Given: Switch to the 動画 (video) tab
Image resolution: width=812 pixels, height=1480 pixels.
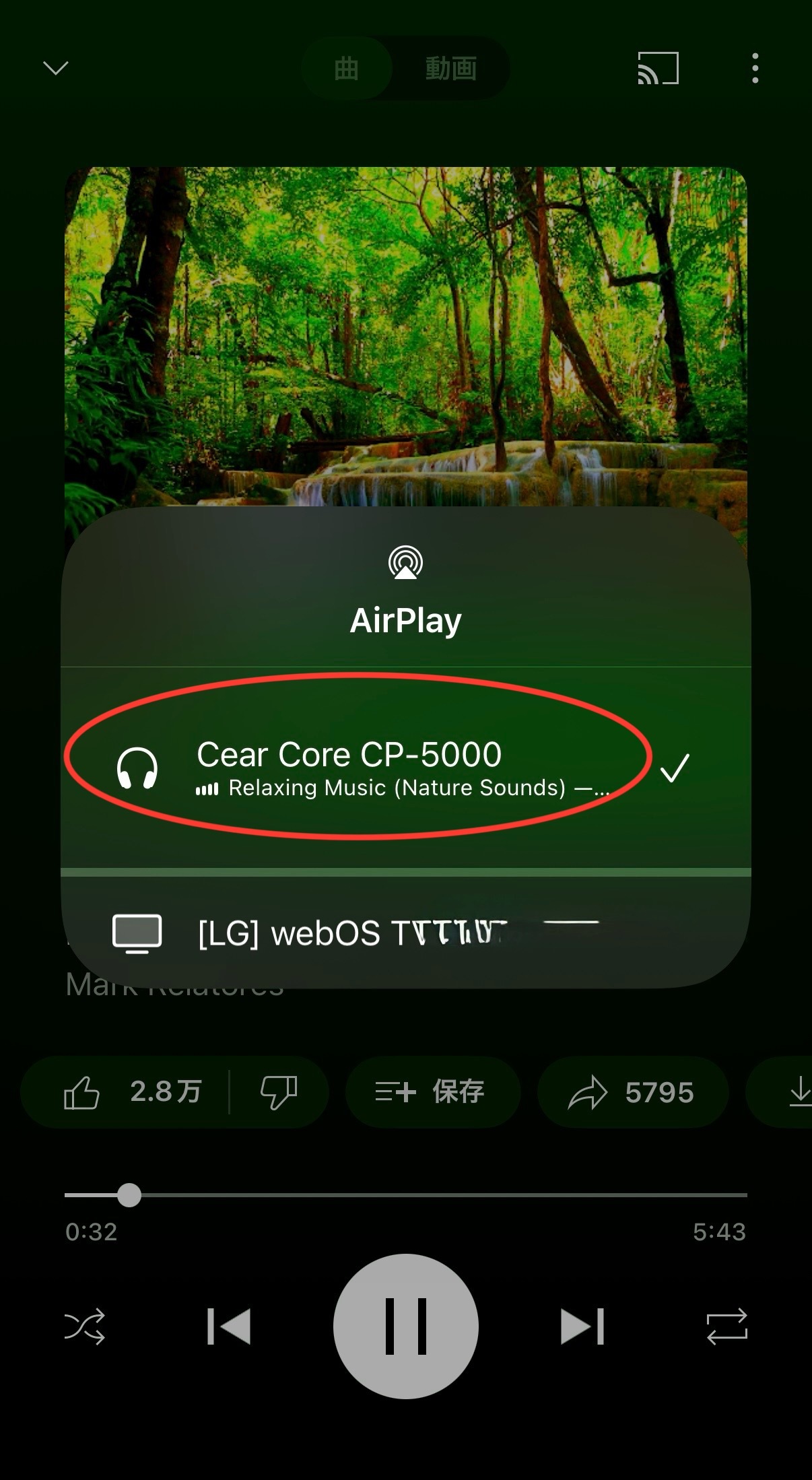Looking at the screenshot, I should [x=450, y=68].
